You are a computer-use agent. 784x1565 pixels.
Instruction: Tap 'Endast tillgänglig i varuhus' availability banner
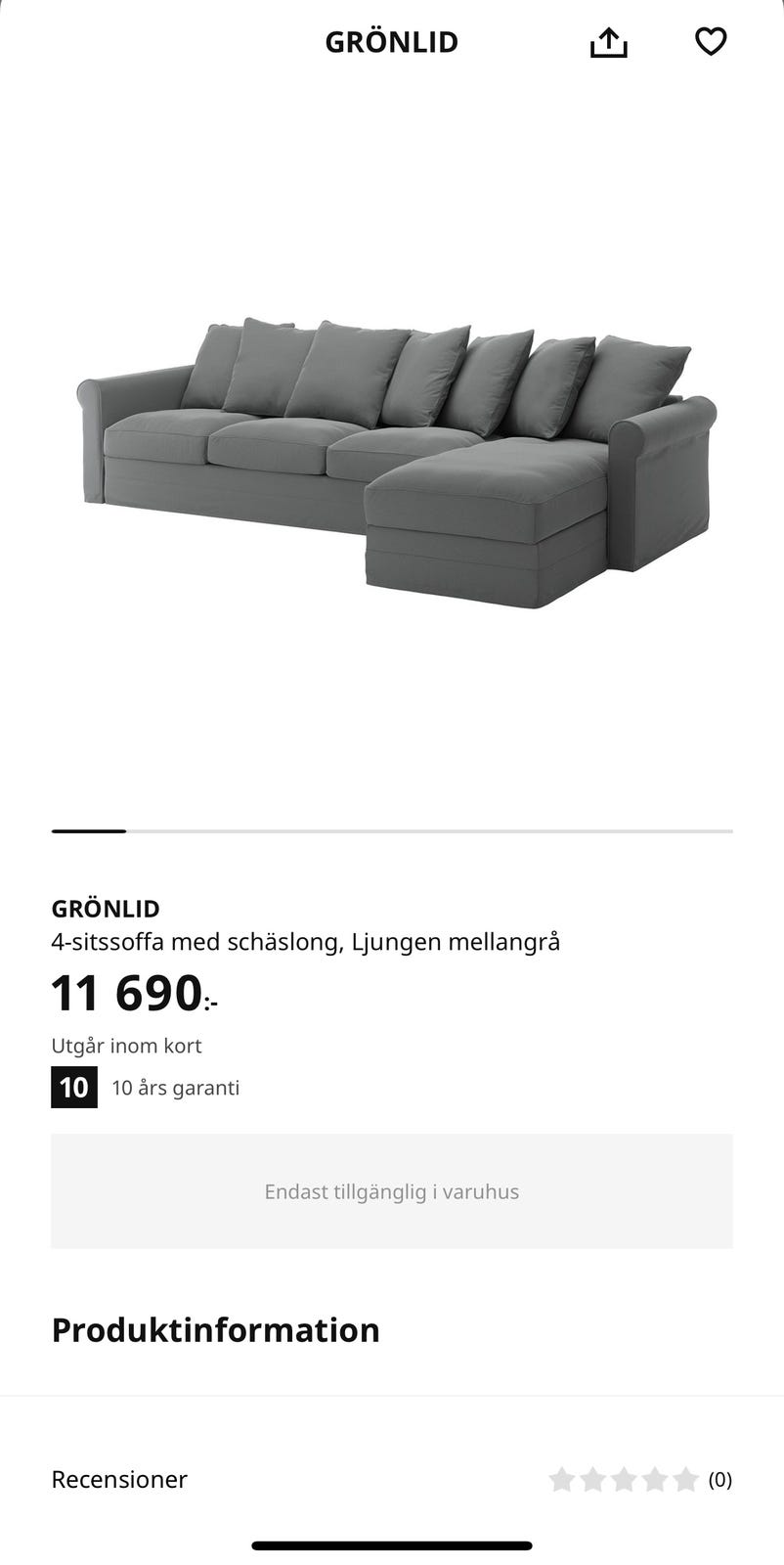click(x=391, y=1191)
